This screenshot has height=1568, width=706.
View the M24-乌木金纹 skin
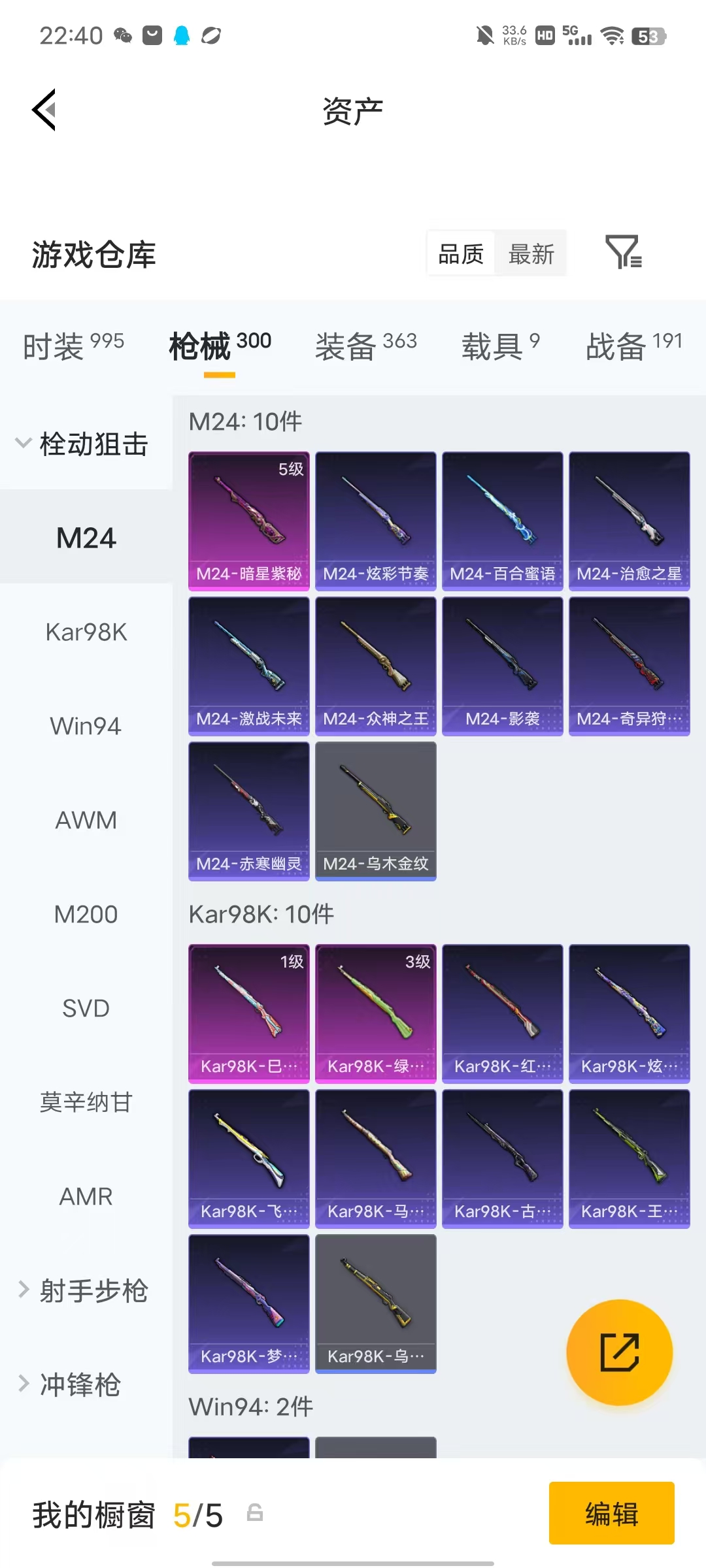click(x=376, y=811)
